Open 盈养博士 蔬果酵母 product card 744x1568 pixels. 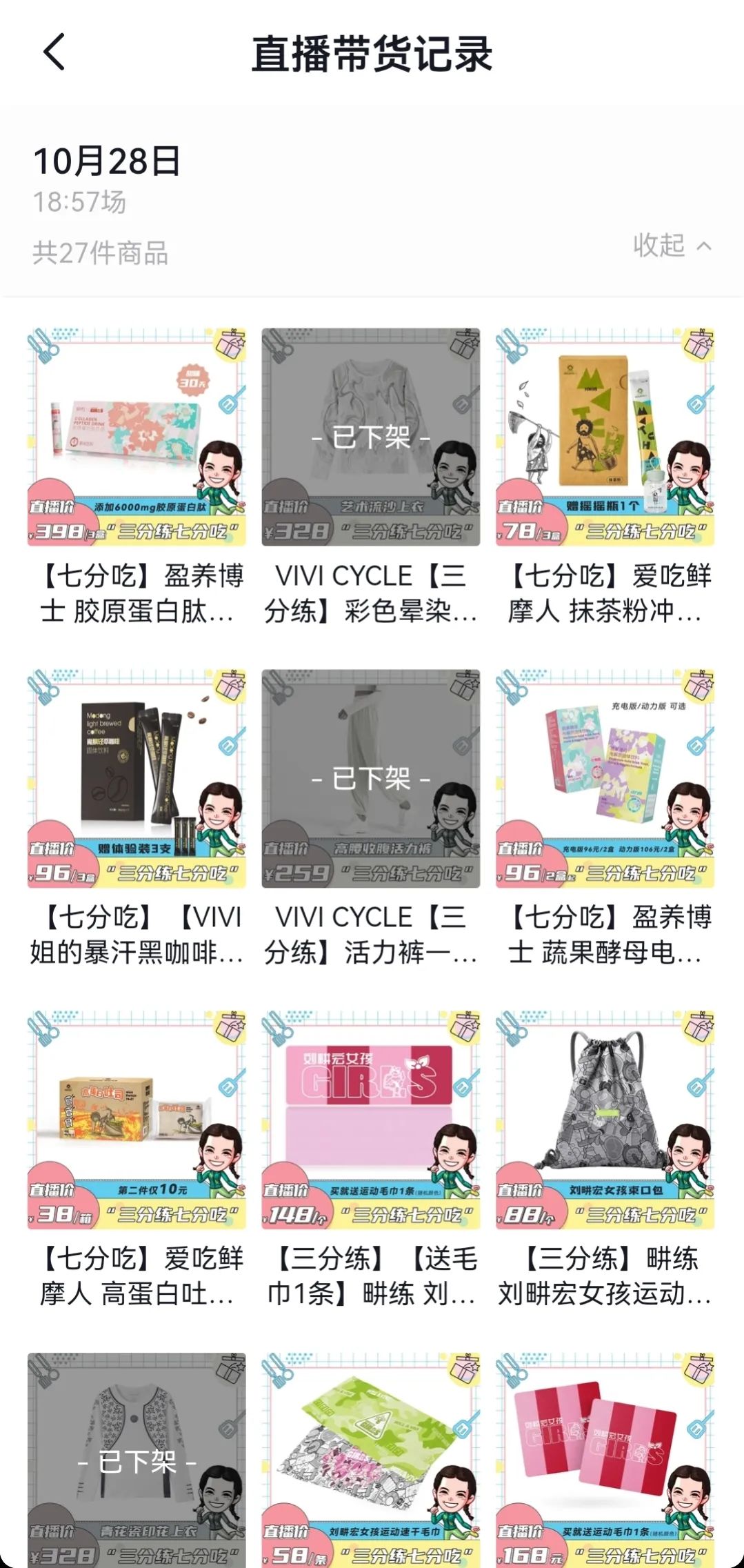(x=605, y=778)
